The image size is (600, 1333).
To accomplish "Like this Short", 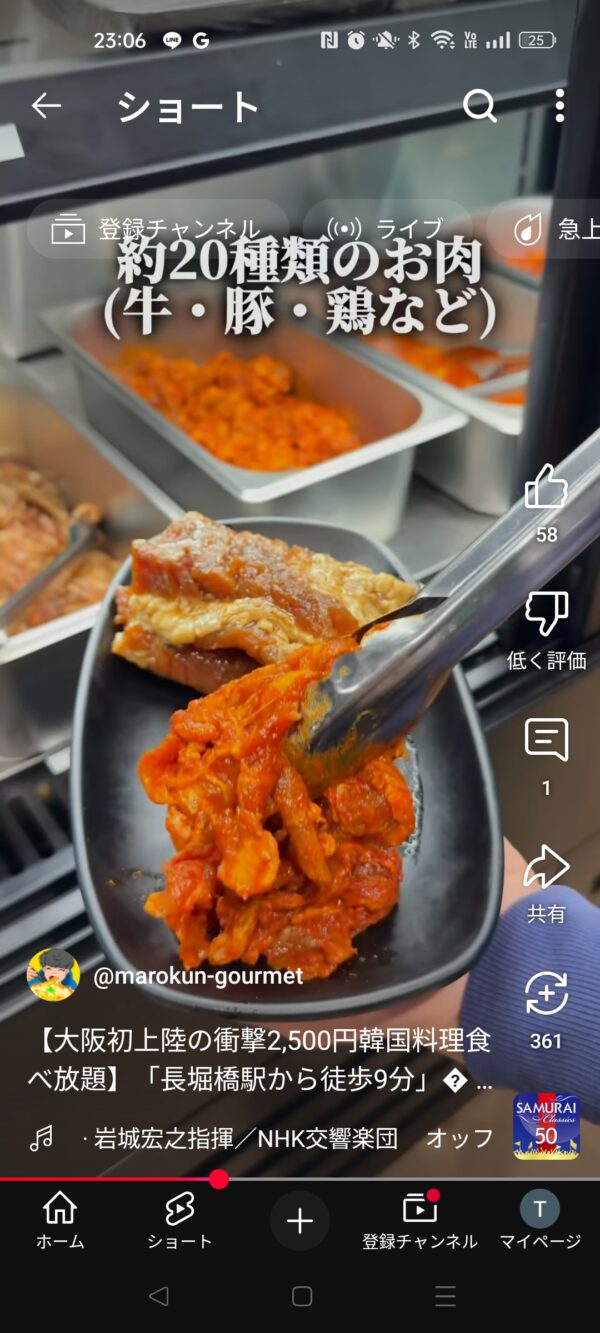I will click(x=546, y=490).
